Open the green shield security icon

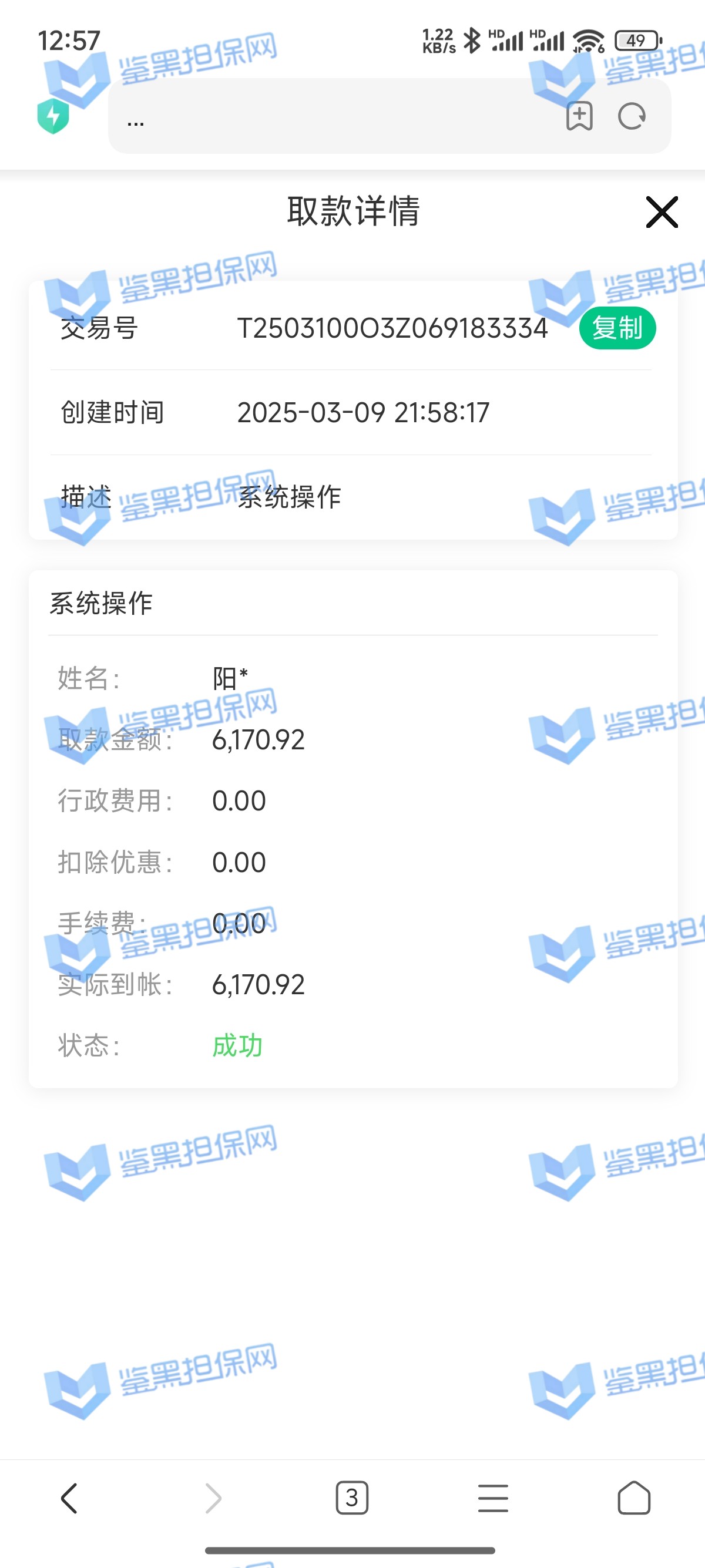pos(53,116)
